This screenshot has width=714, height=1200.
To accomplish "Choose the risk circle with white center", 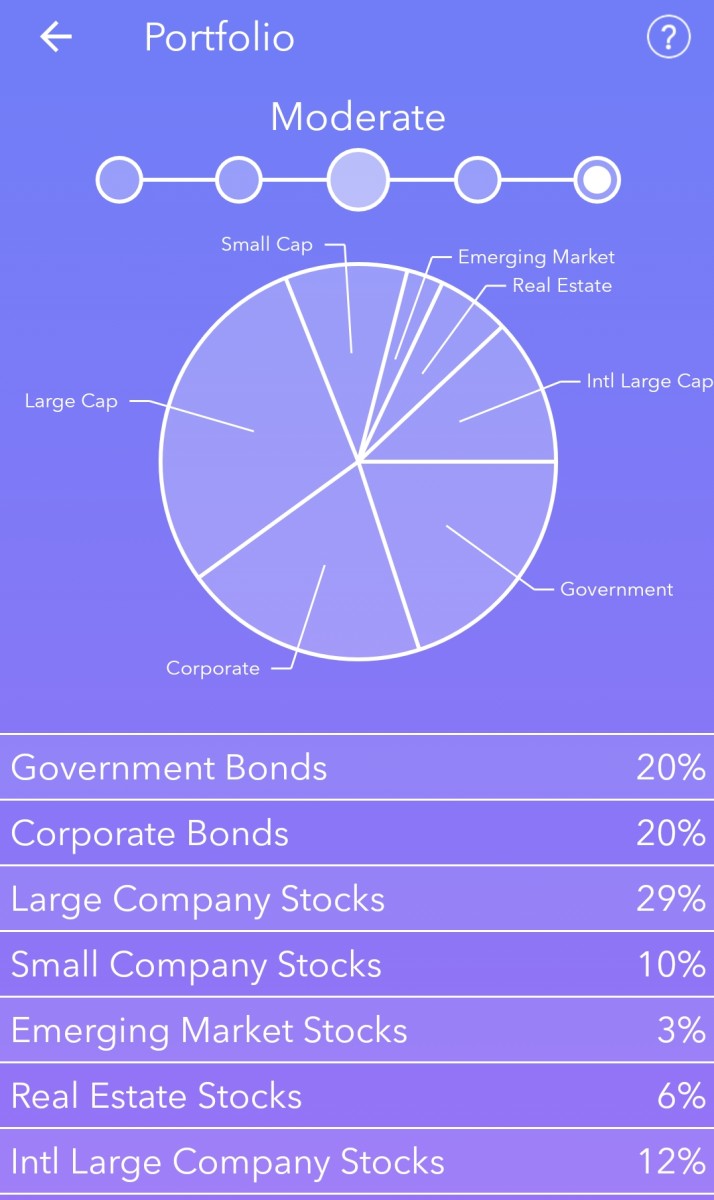I will click(x=597, y=180).
